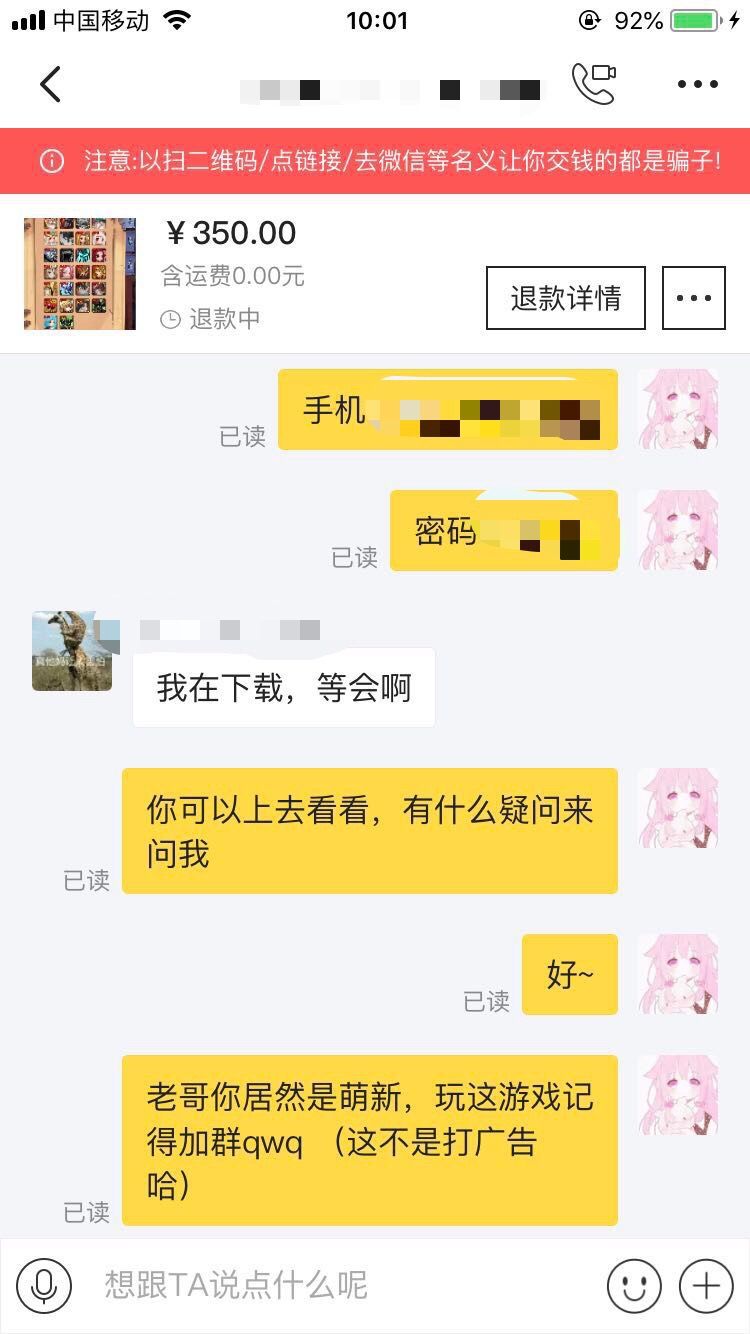Go back using the top-left arrow
The height and width of the screenshot is (1334, 750).
[x=50, y=85]
